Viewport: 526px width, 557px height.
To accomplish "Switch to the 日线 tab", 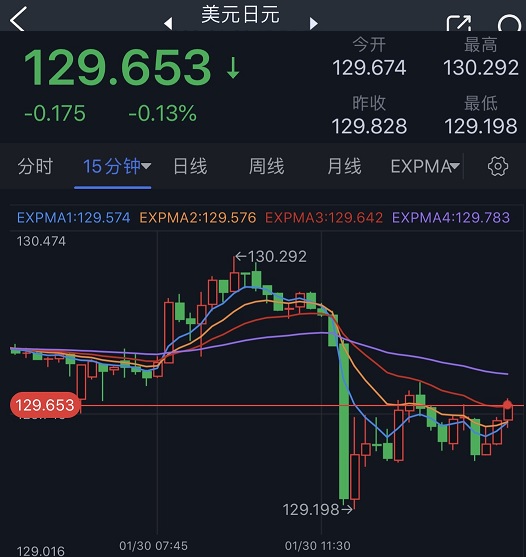I will tap(190, 166).
